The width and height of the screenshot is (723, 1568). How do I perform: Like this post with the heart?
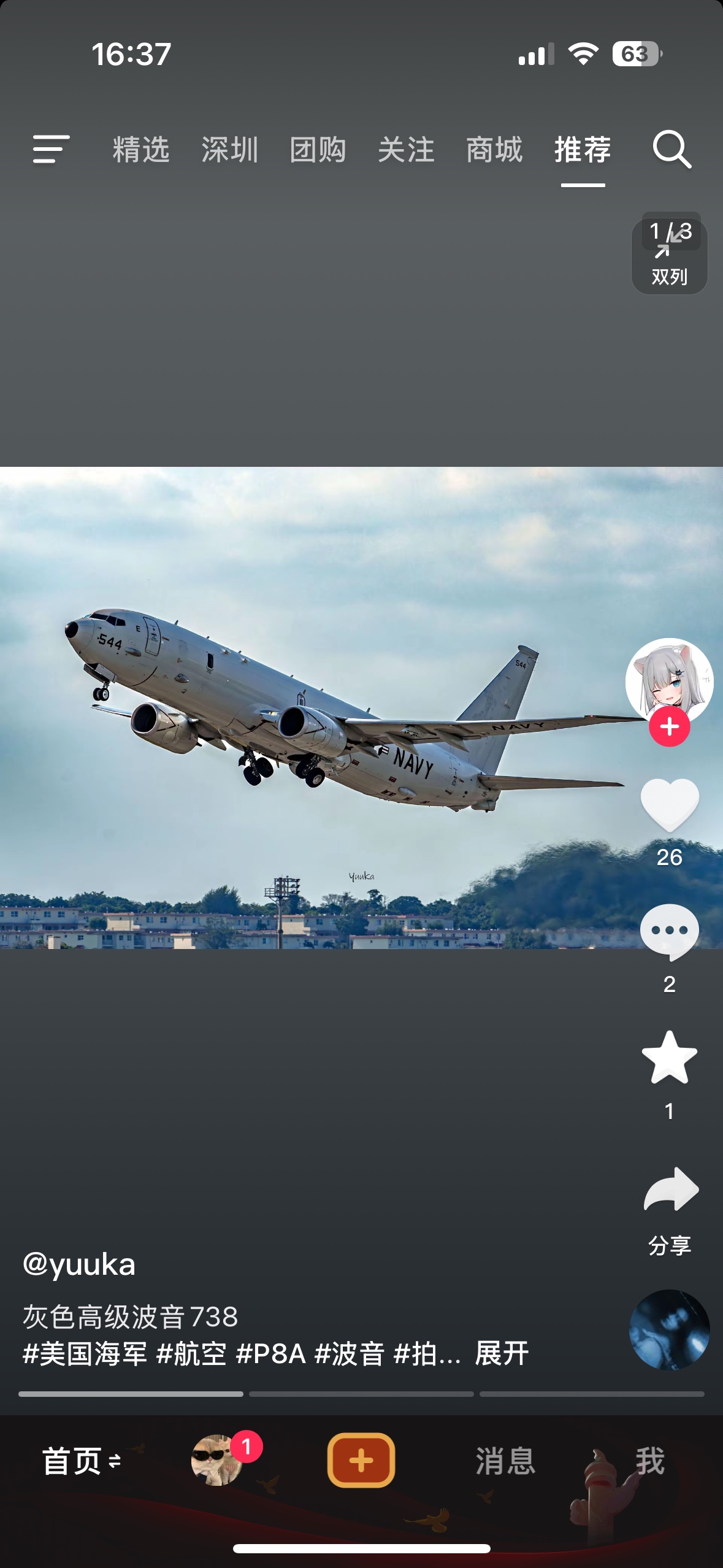(x=669, y=804)
